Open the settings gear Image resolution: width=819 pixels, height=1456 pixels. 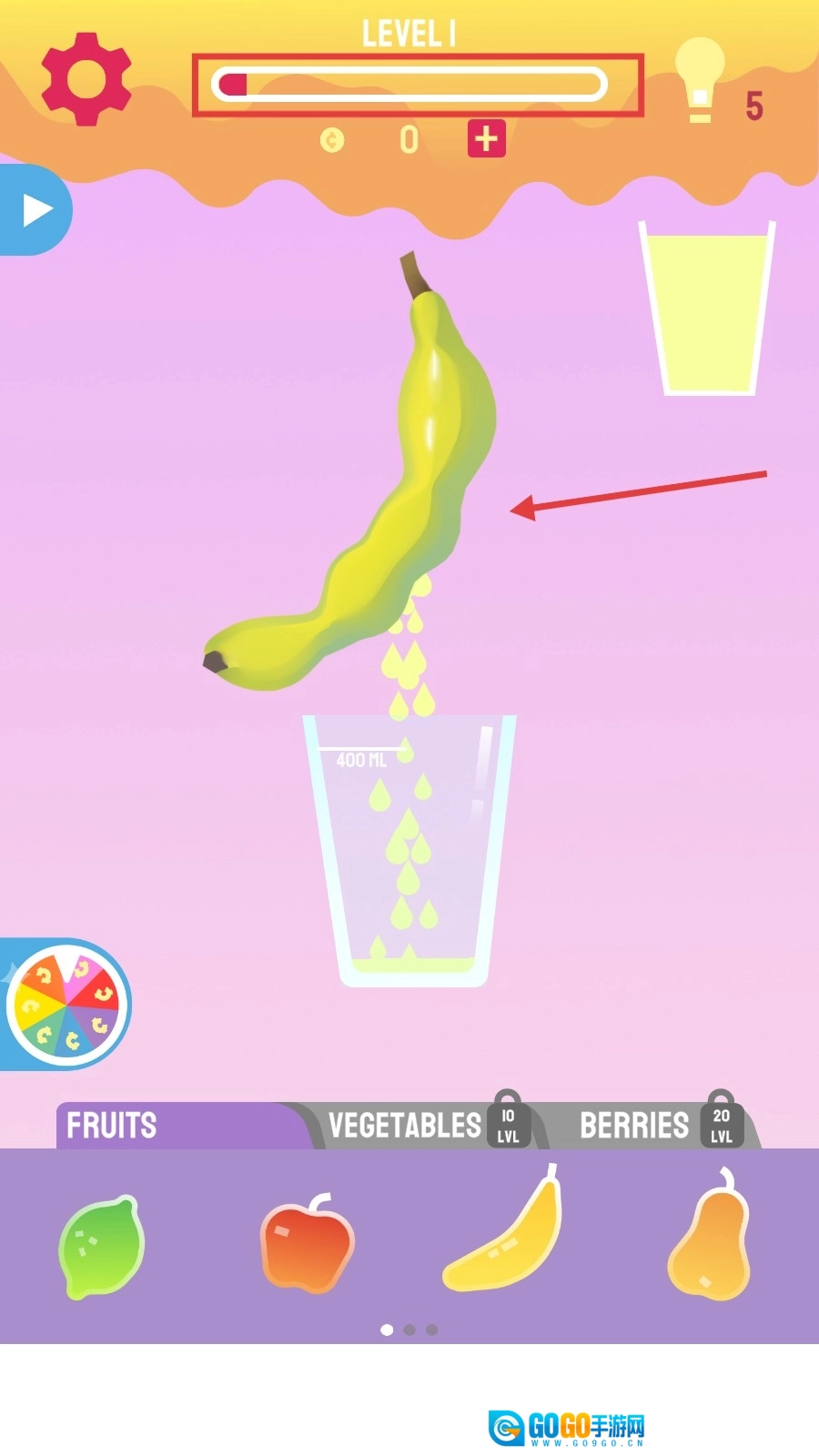click(x=86, y=79)
